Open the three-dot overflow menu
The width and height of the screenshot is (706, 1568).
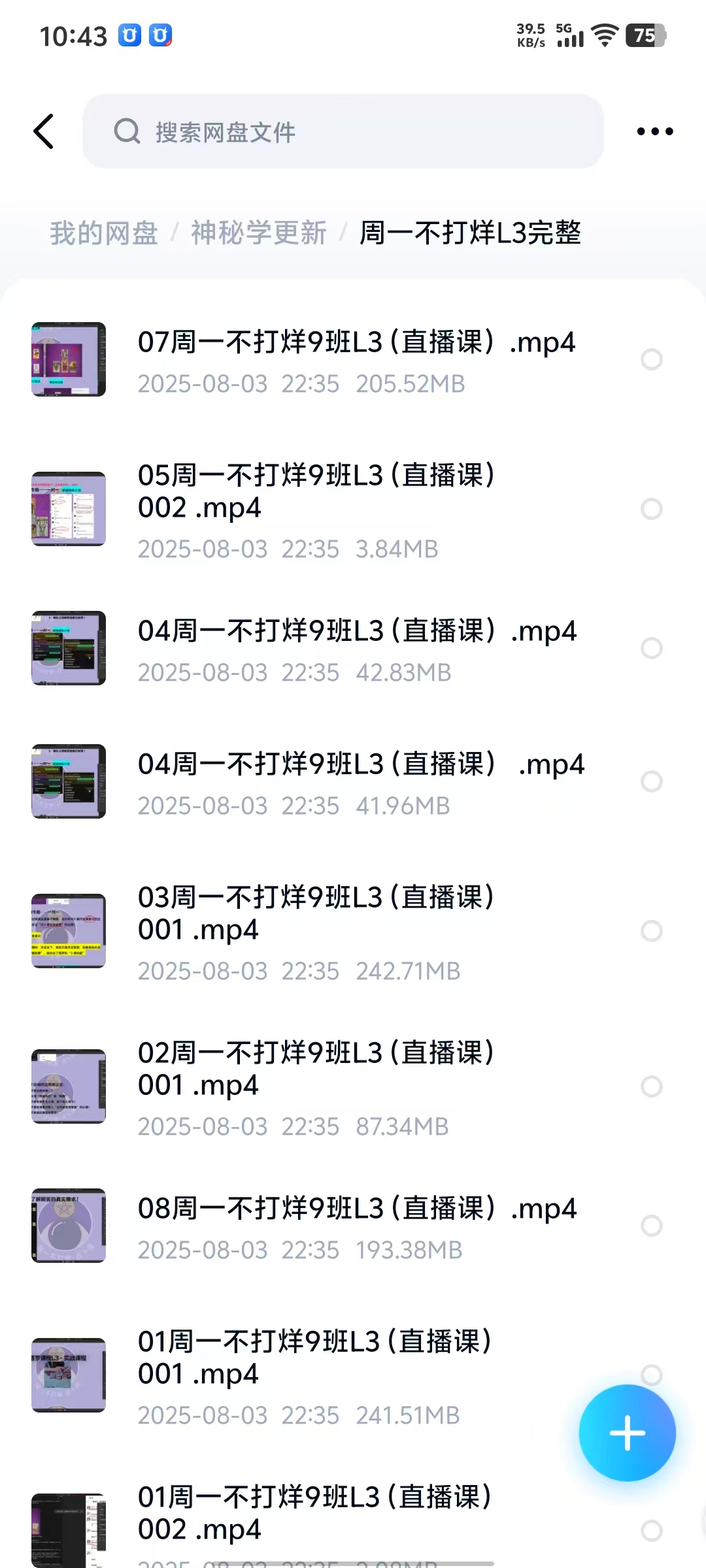pyautogui.click(x=654, y=131)
